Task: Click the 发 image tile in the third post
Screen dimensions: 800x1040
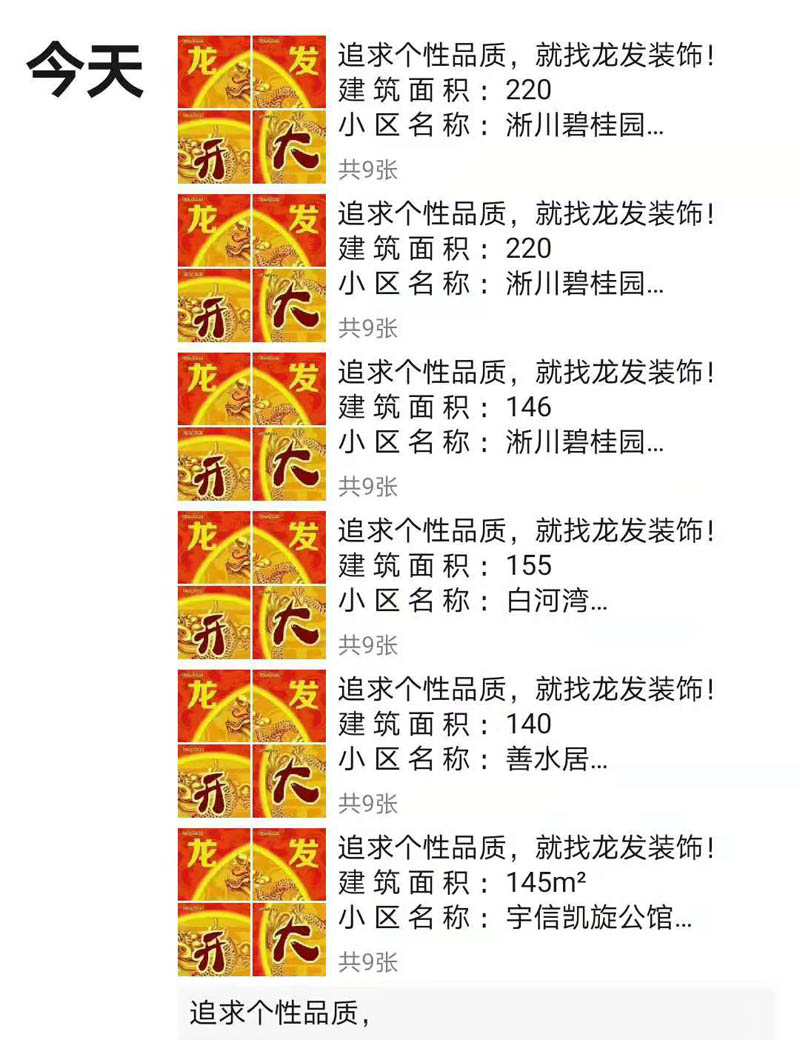Action: [x=288, y=390]
